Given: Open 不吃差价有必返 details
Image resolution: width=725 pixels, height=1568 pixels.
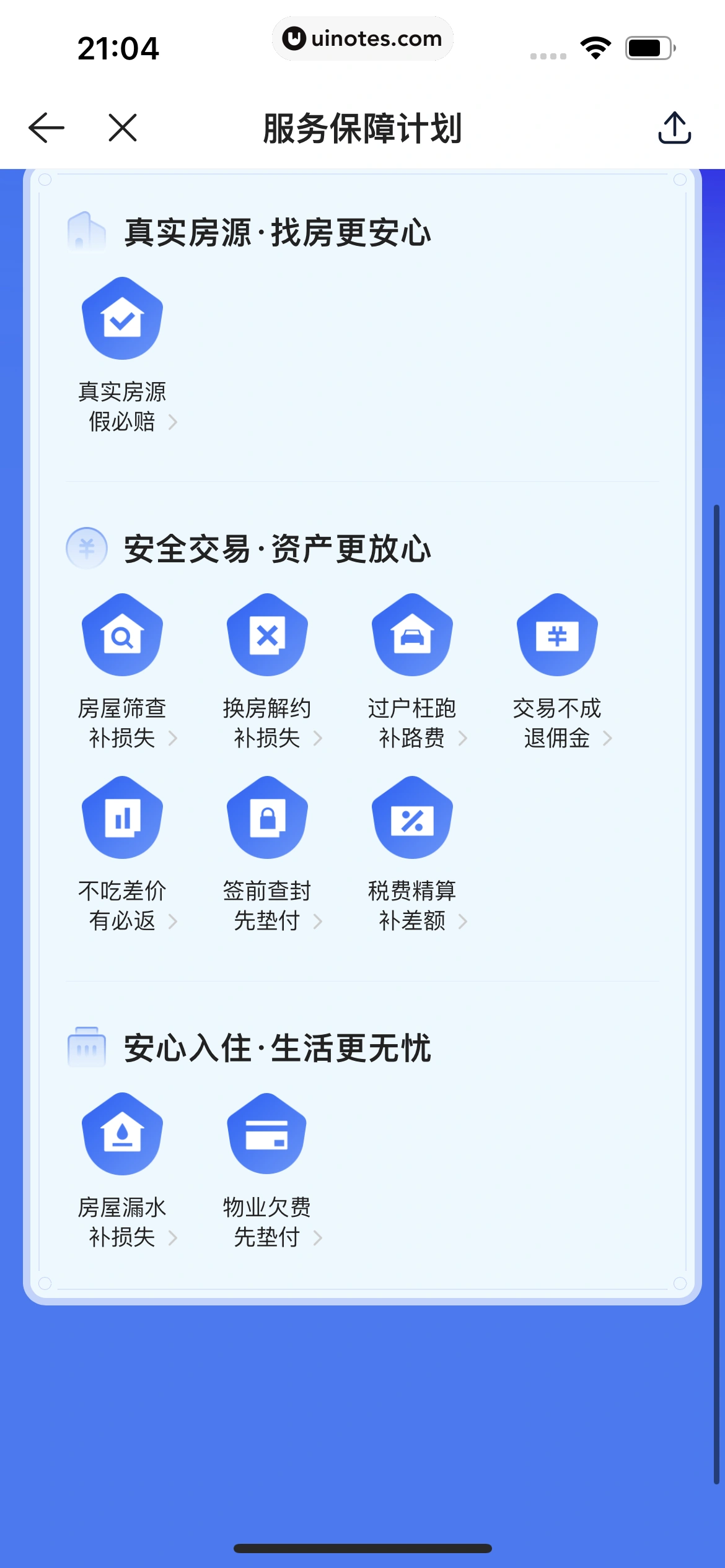Looking at the screenshot, I should [x=123, y=853].
